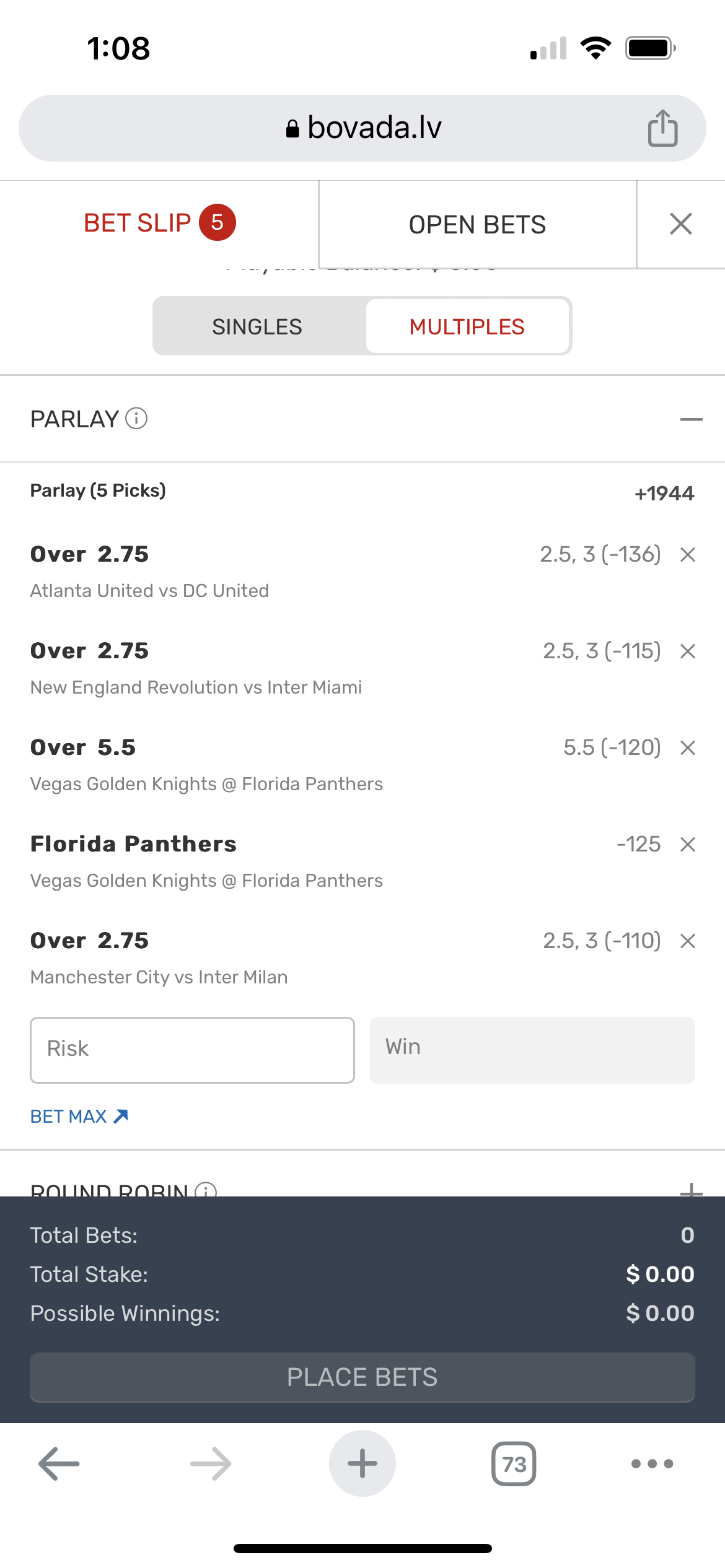Go back in the browser
725x1568 pixels.
[59, 1464]
